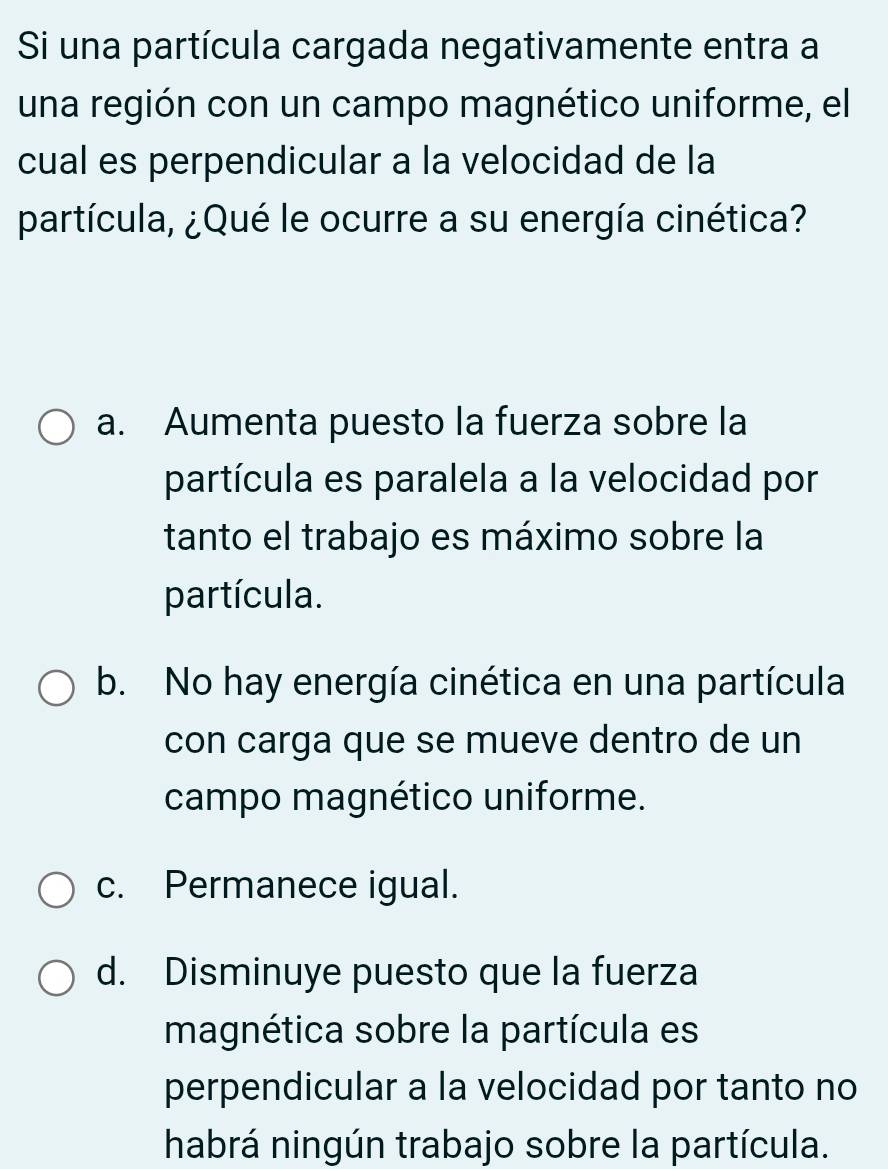Pick option d, Disminuye puesto que la fuerza

[x=57, y=976]
